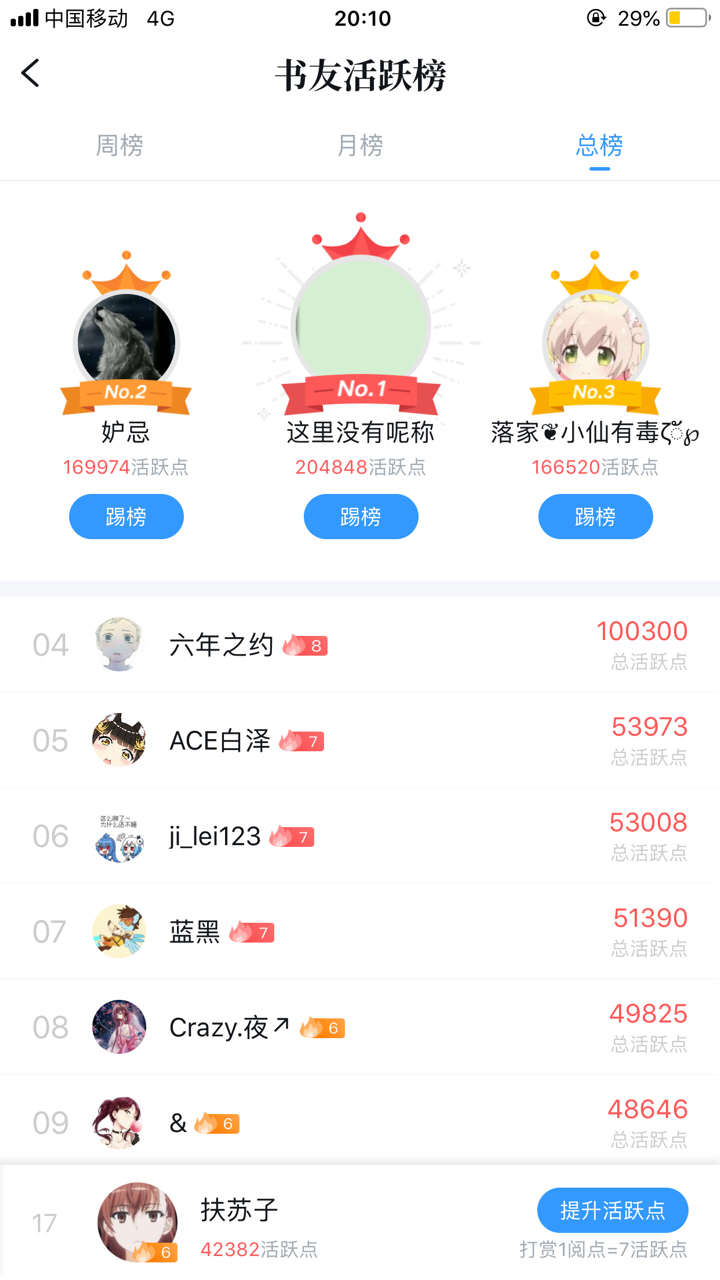Image resolution: width=720 pixels, height=1280 pixels.
Task: Select the 总榜 tab
Action: coord(599,146)
